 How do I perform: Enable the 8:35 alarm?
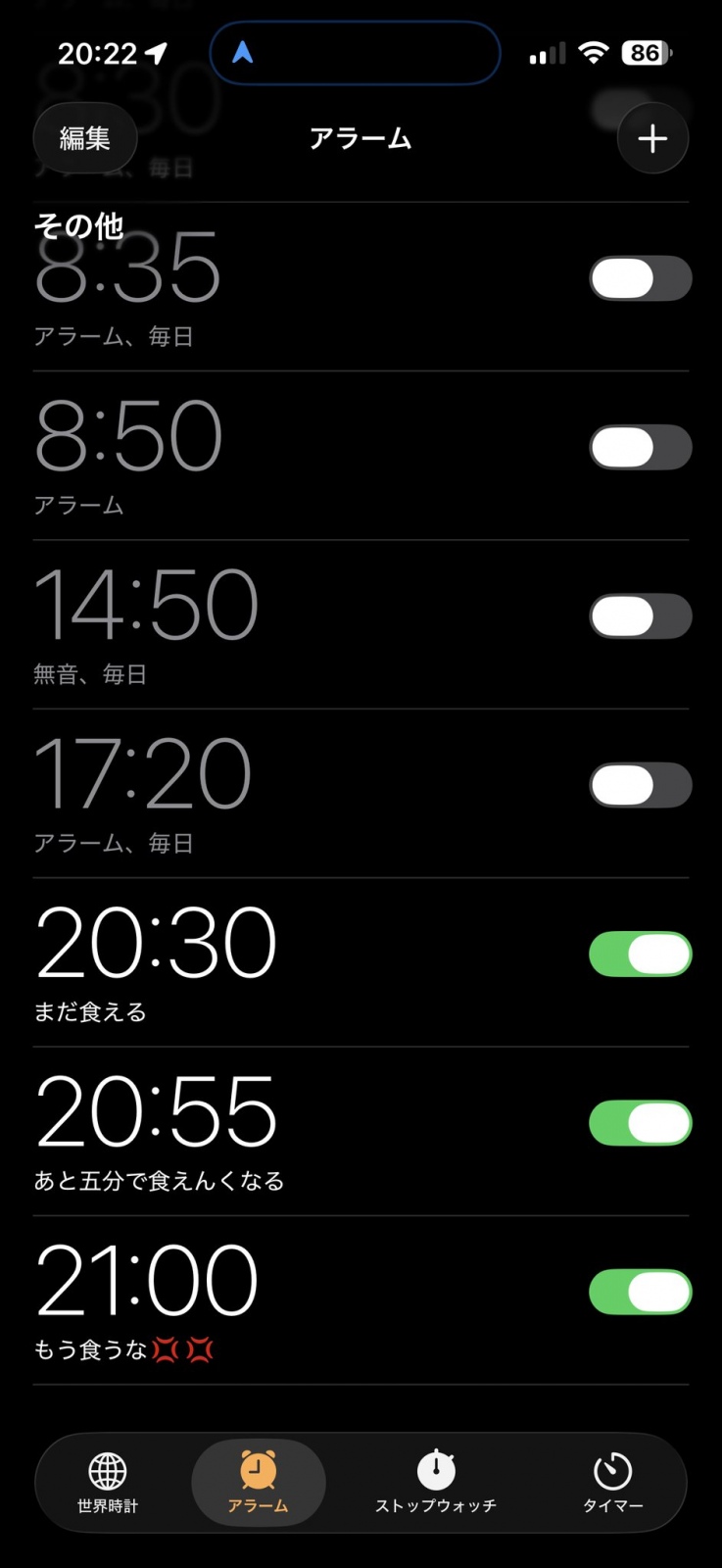[x=640, y=278]
